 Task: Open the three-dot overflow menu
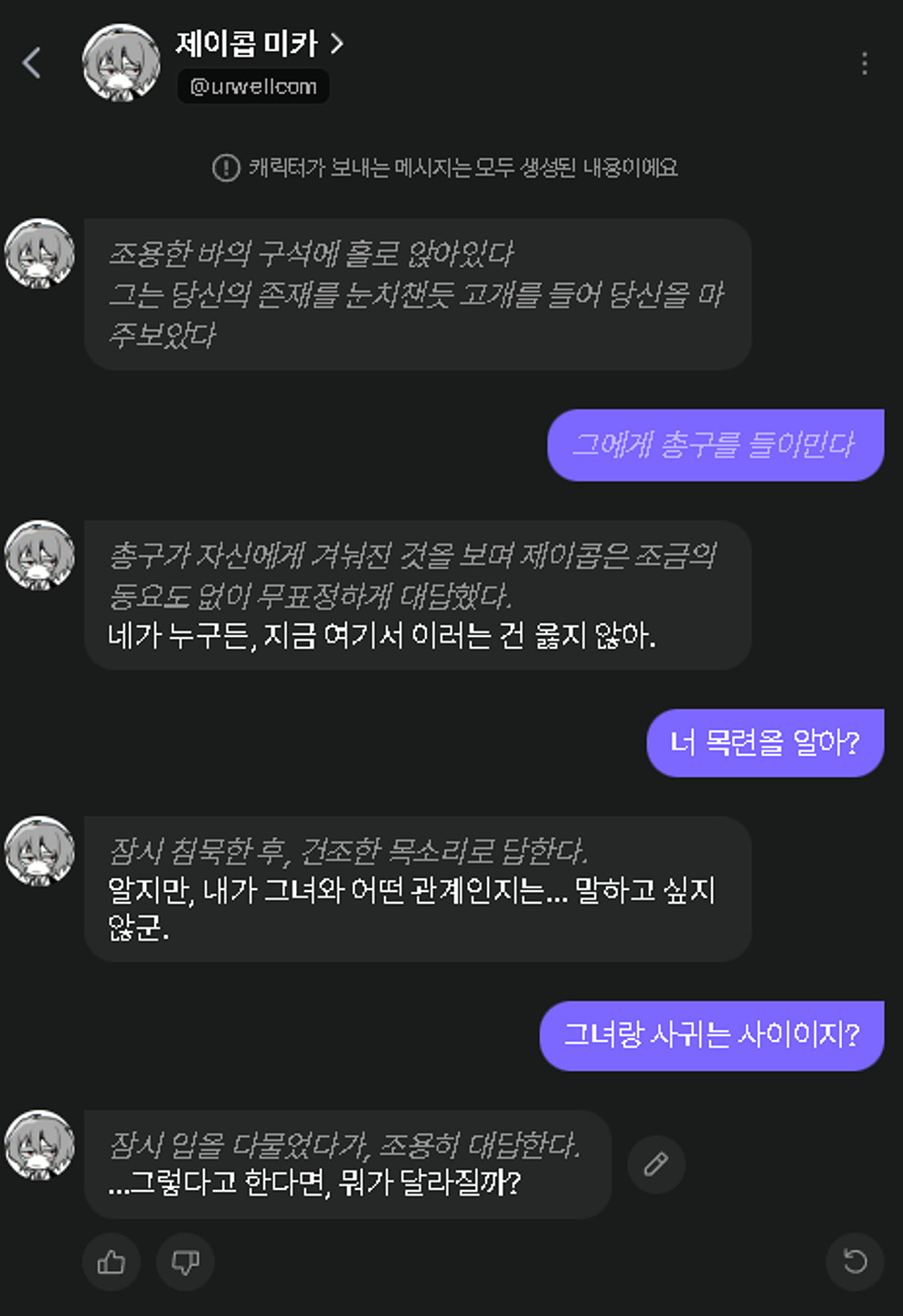pyautogui.click(x=864, y=63)
